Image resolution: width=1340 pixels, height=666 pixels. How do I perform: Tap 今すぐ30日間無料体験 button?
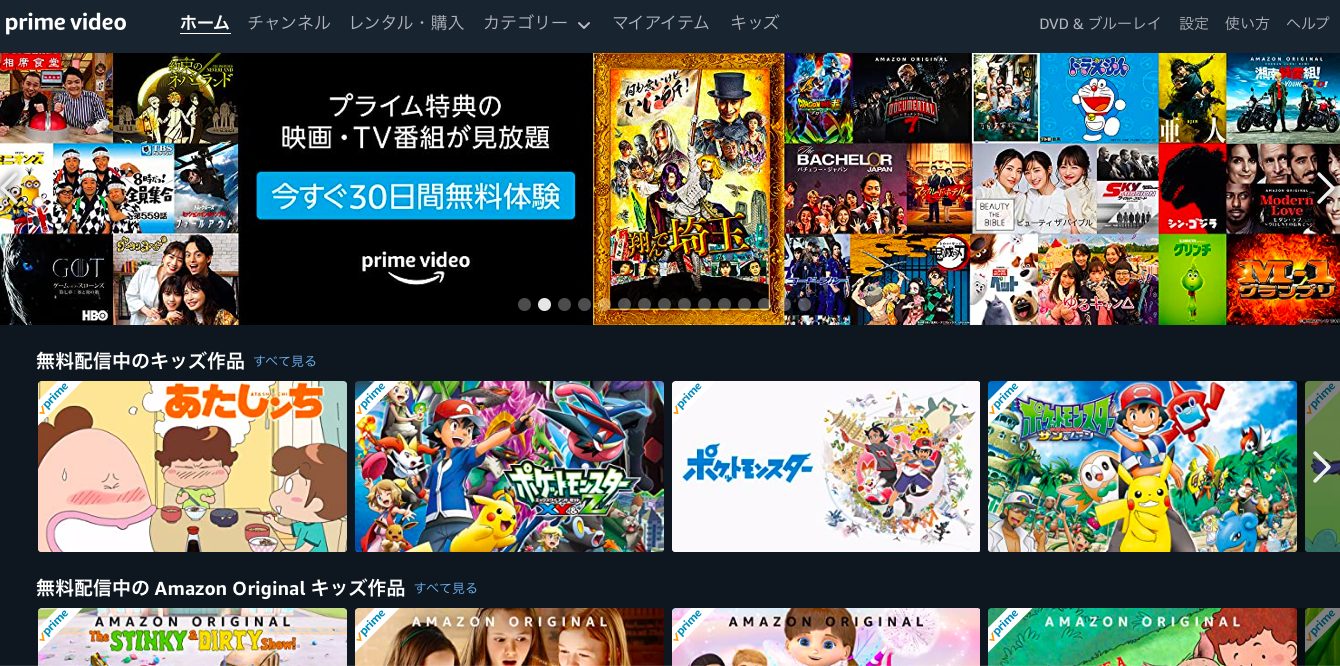click(x=415, y=196)
